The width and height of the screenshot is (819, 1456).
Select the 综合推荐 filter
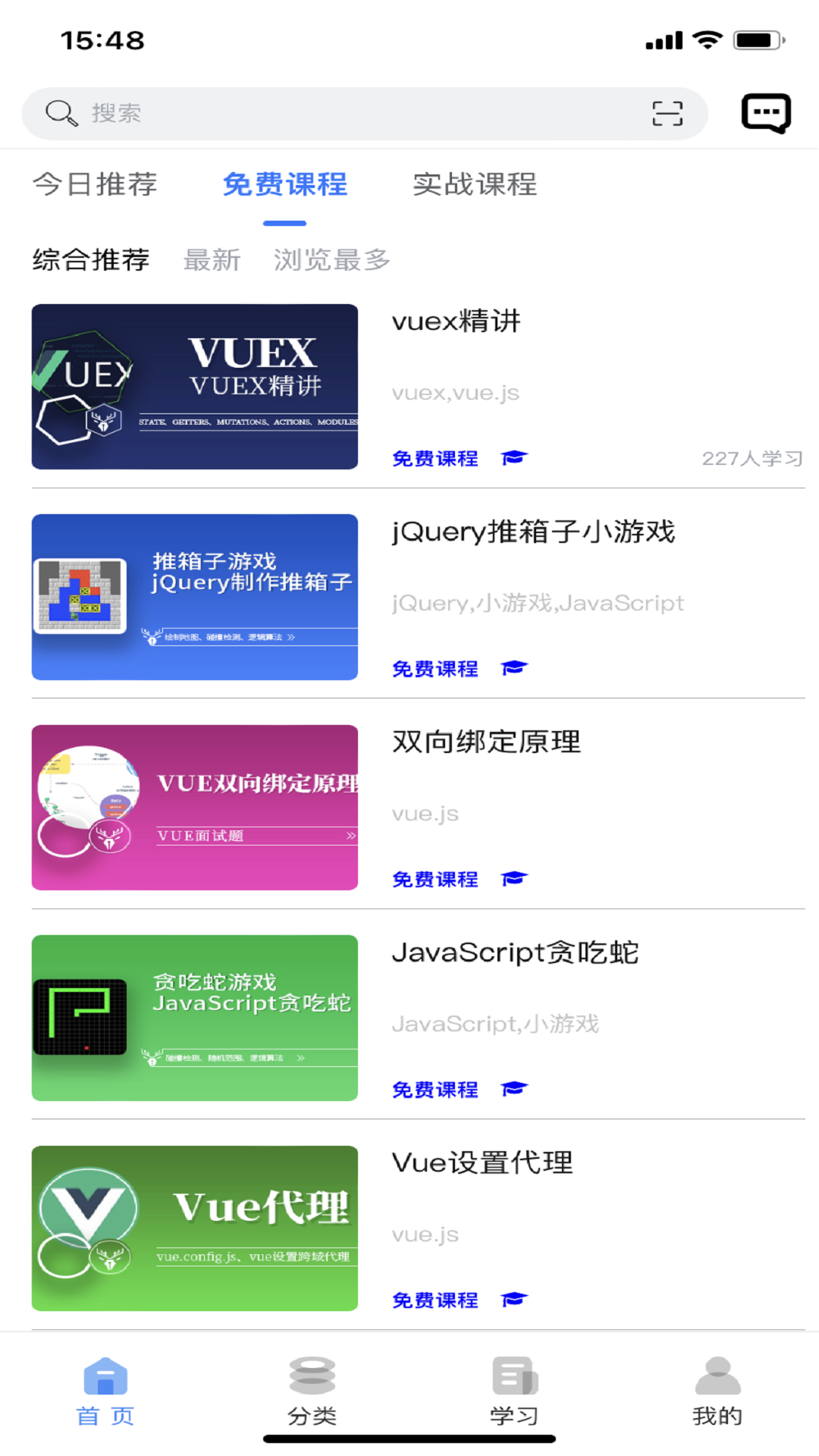click(90, 260)
